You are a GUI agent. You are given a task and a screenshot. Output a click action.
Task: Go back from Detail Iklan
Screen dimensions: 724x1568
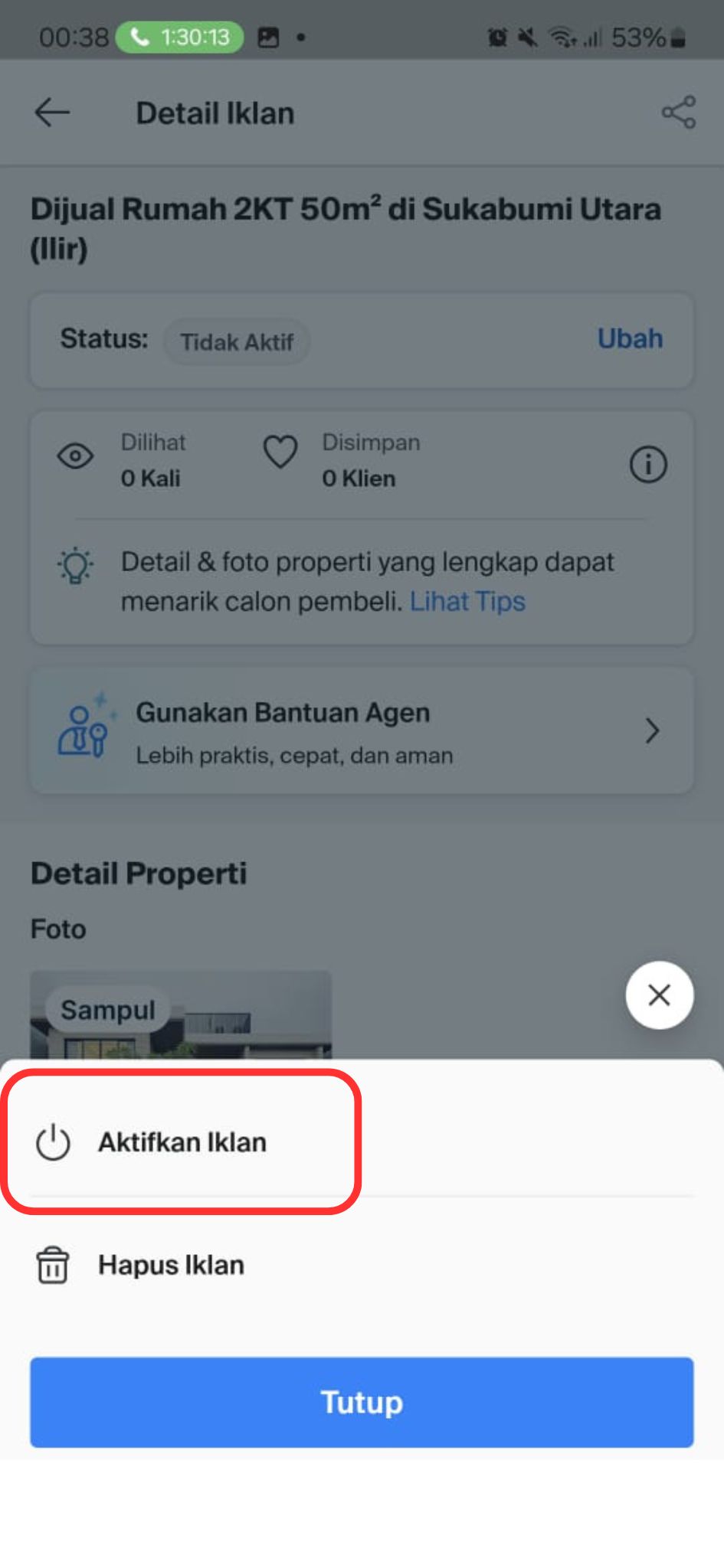point(52,113)
